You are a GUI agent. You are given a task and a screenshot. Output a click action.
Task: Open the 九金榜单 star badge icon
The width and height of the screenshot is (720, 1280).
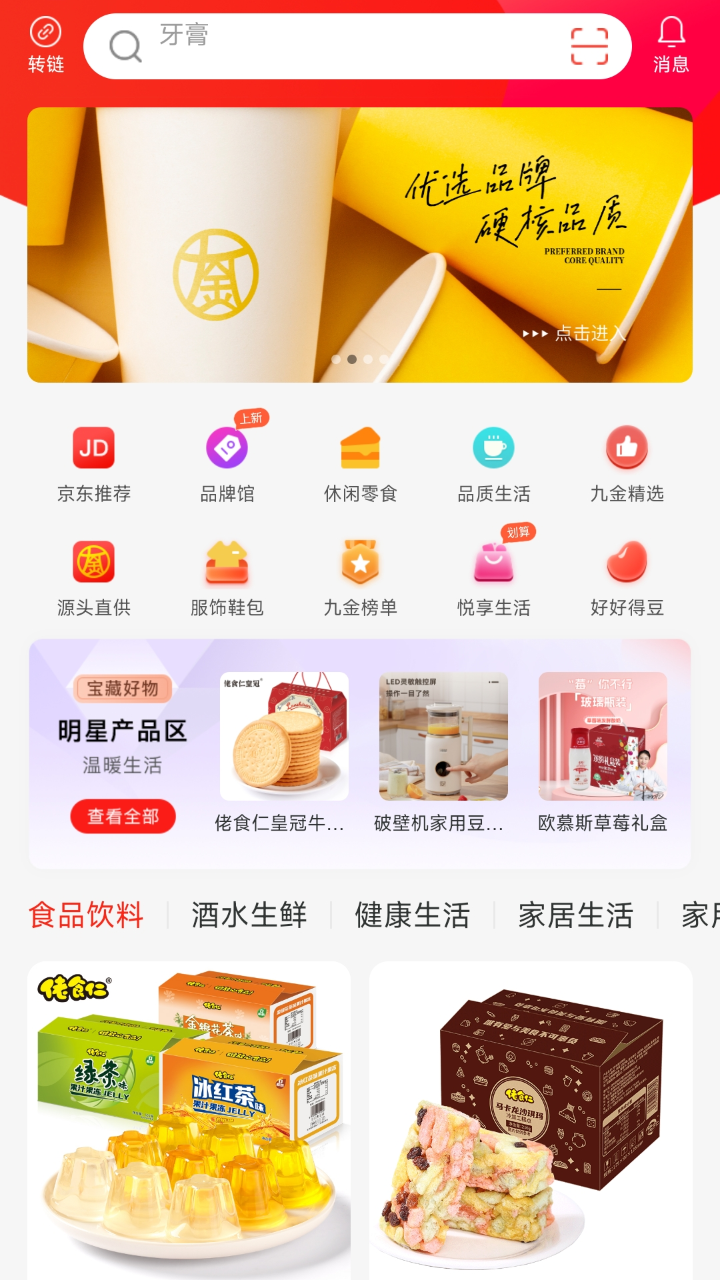point(360,562)
